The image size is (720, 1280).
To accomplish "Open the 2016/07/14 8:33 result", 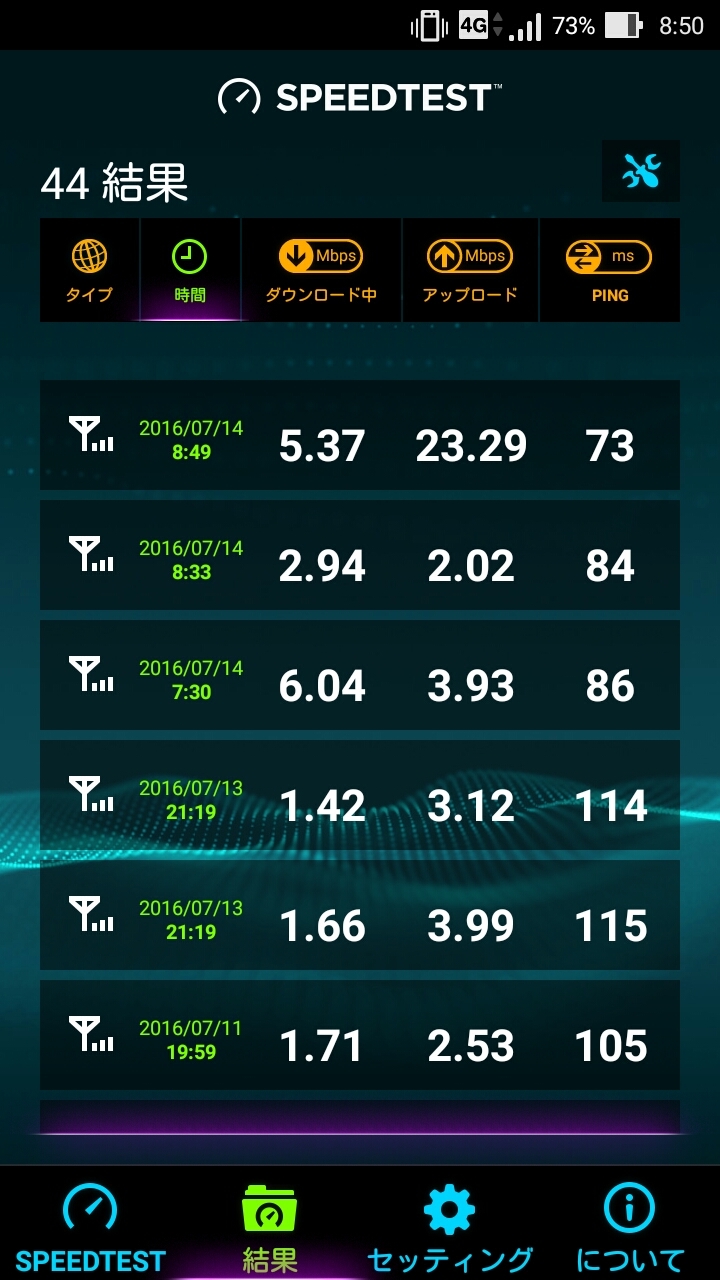I will (360, 556).
